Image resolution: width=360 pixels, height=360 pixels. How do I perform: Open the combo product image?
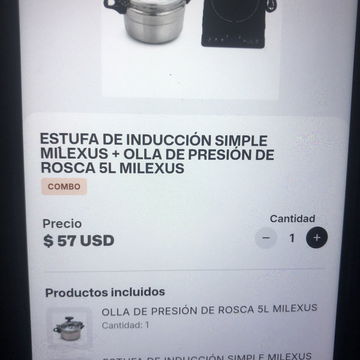click(x=190, y=49)
